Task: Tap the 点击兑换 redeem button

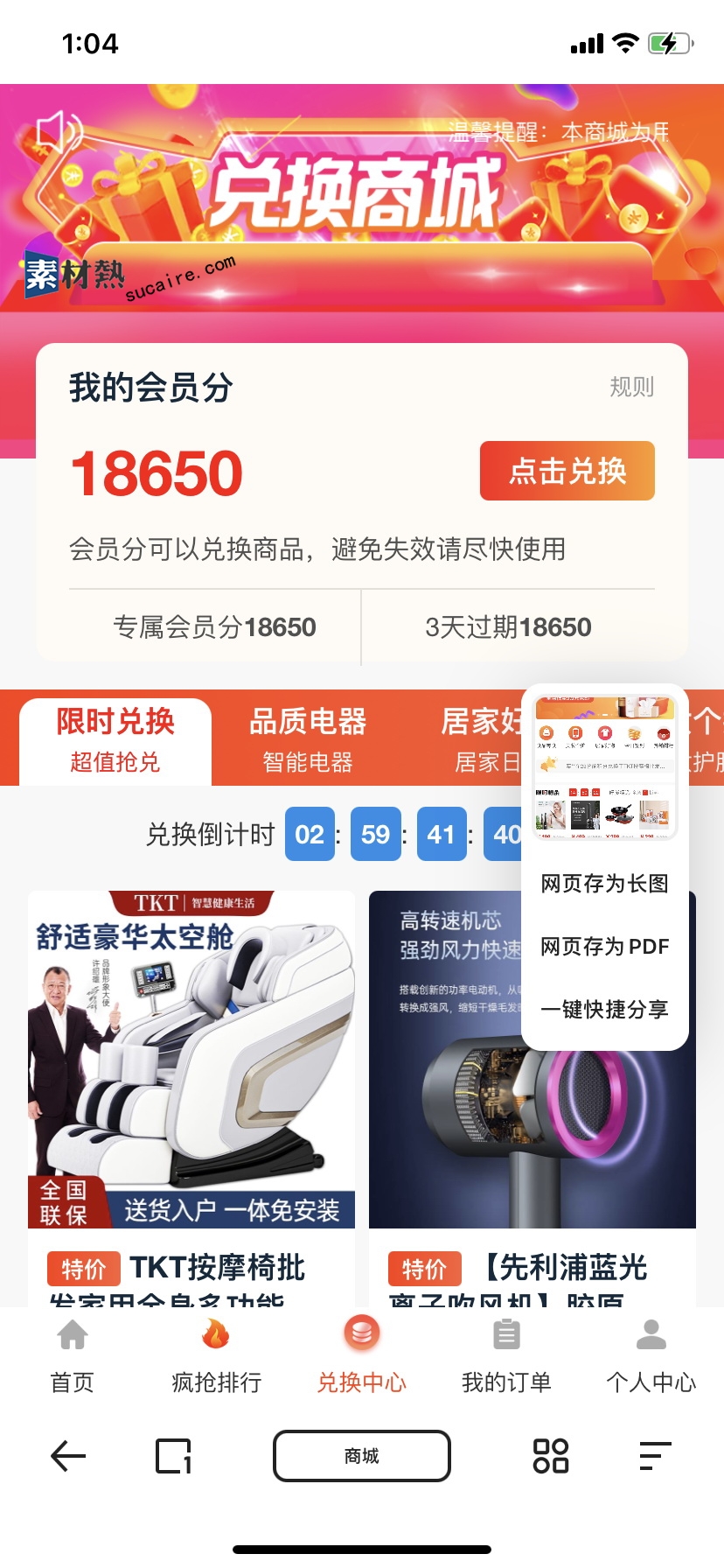Action: coord(567,471)
